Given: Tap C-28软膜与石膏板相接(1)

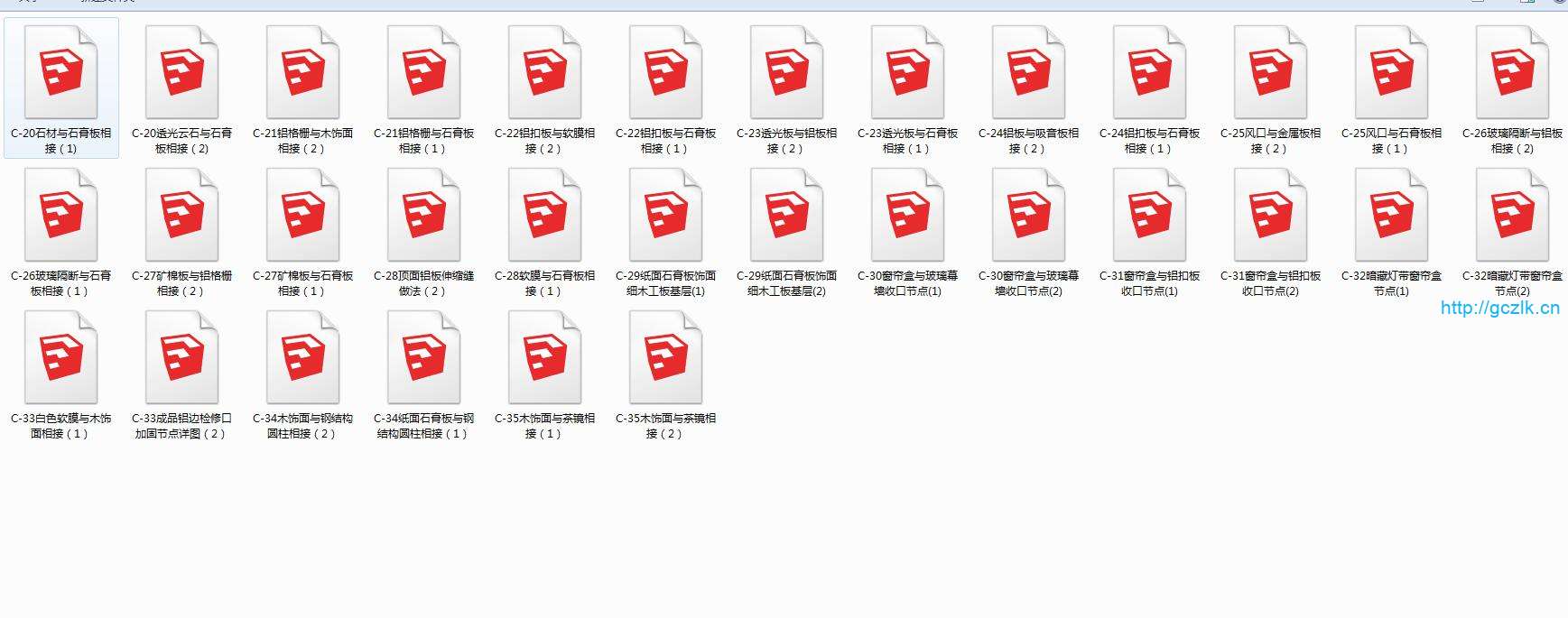Looking at the screenshot, I should click(x=544, y=217).
